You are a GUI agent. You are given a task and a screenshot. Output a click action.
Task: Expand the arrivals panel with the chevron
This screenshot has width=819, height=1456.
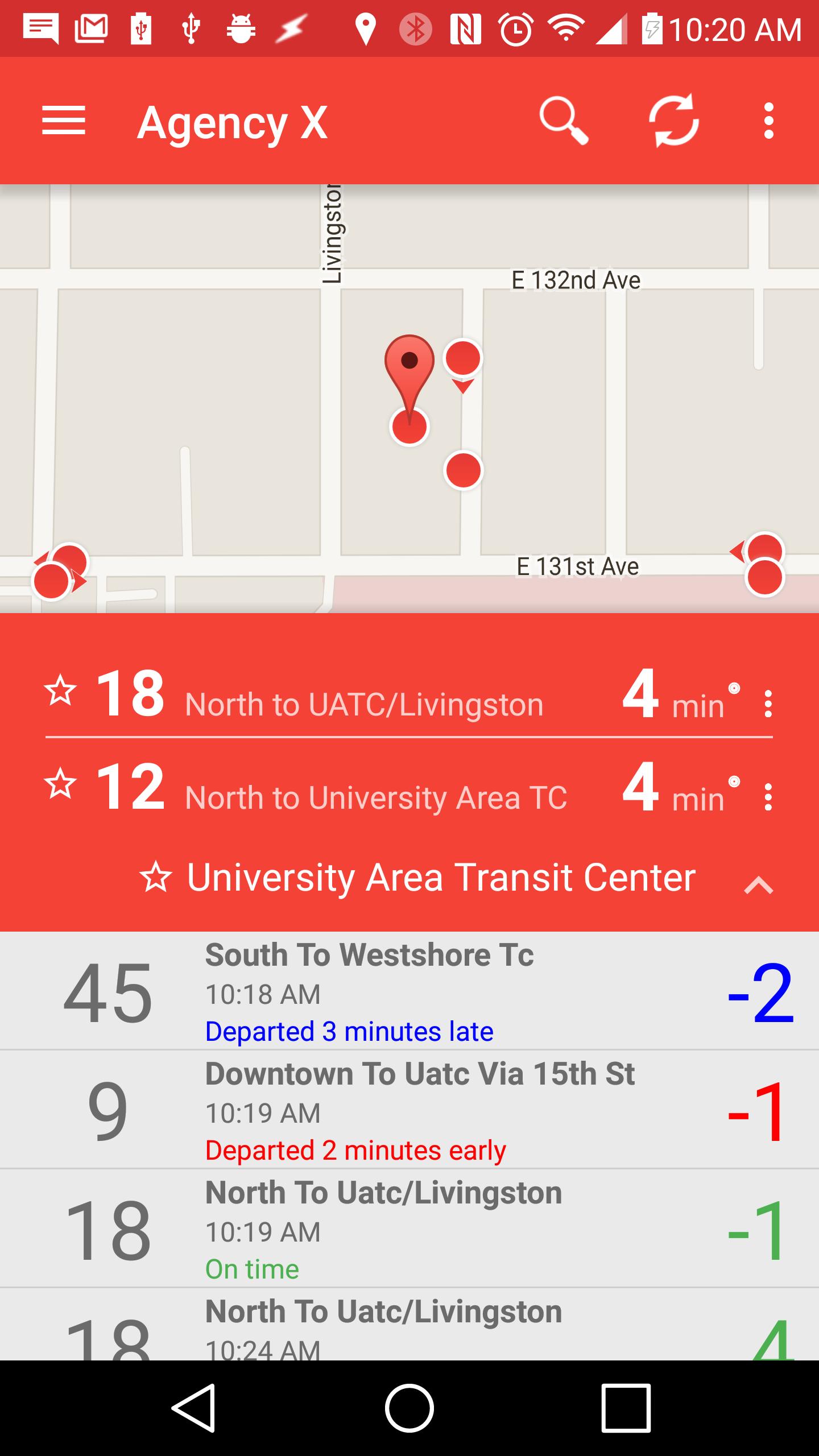(x=759, y=885)
